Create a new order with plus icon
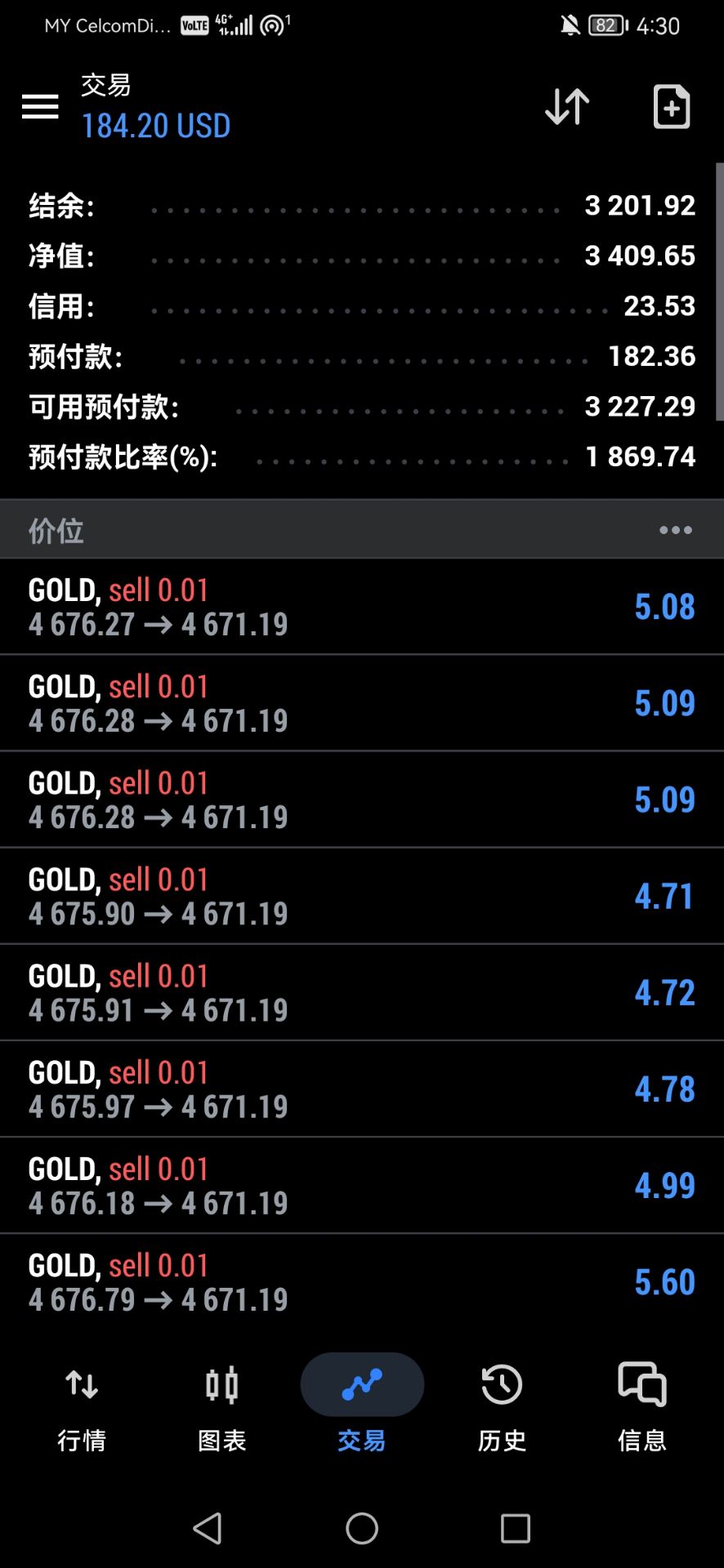 point(672,106)
